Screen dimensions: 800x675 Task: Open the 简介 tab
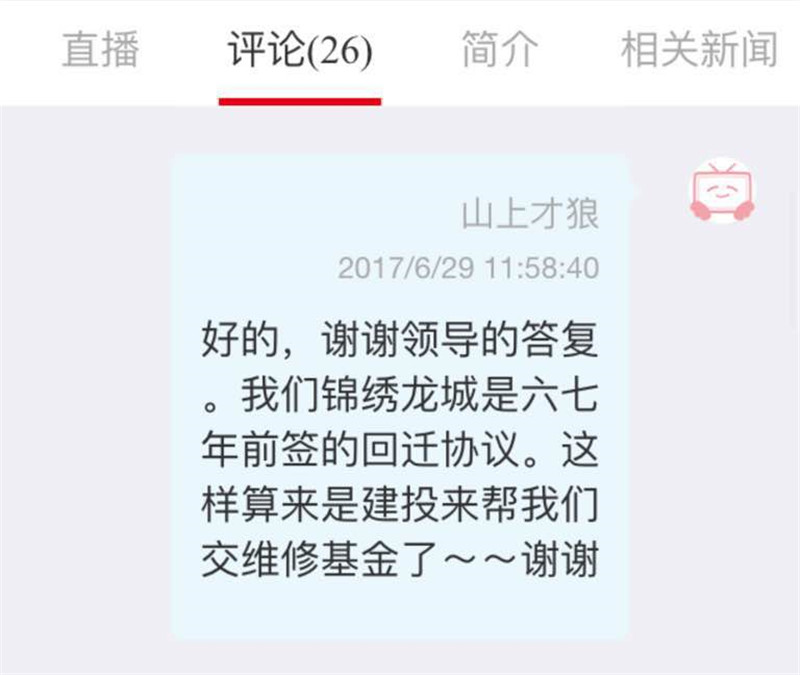[x=499, y=50]
